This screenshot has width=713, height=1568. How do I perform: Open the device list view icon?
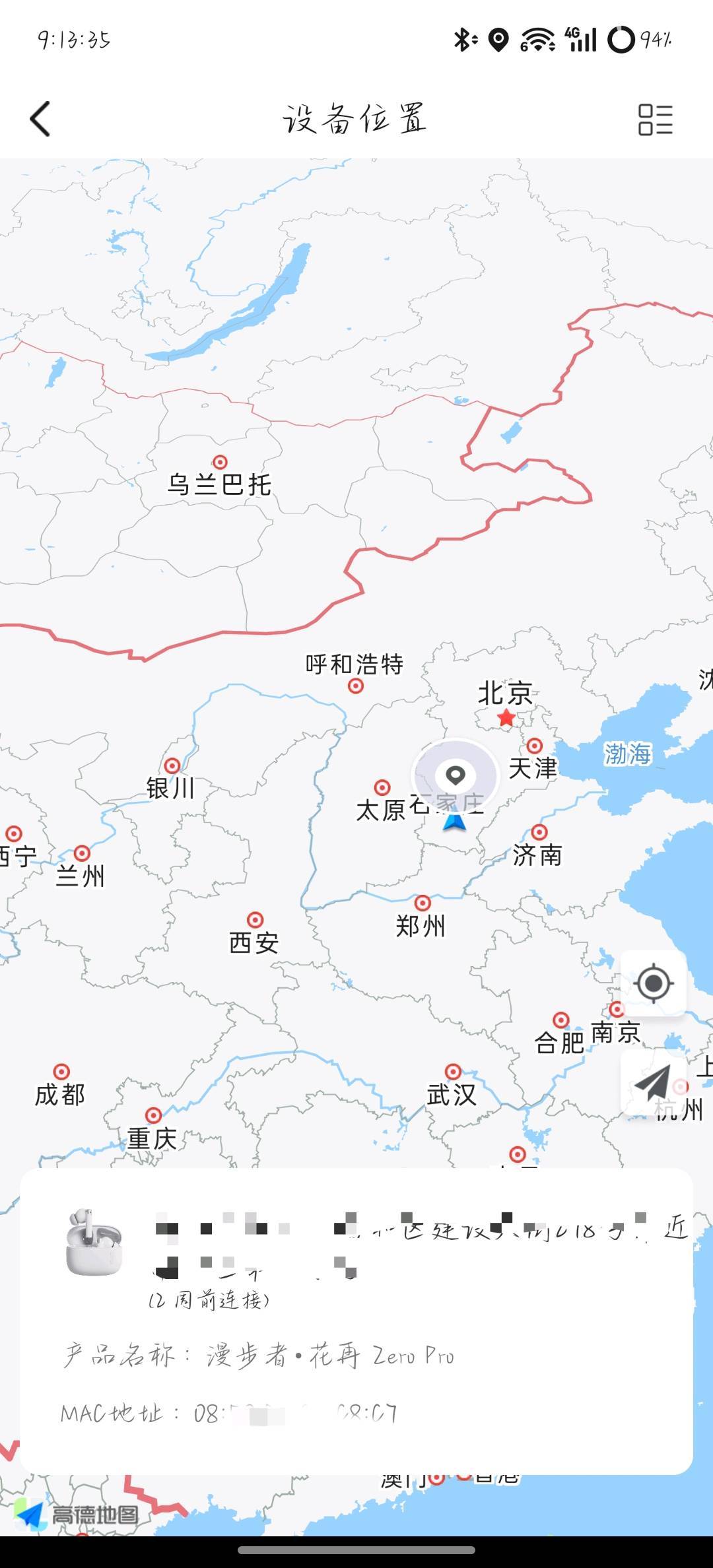tap(655, 119)
